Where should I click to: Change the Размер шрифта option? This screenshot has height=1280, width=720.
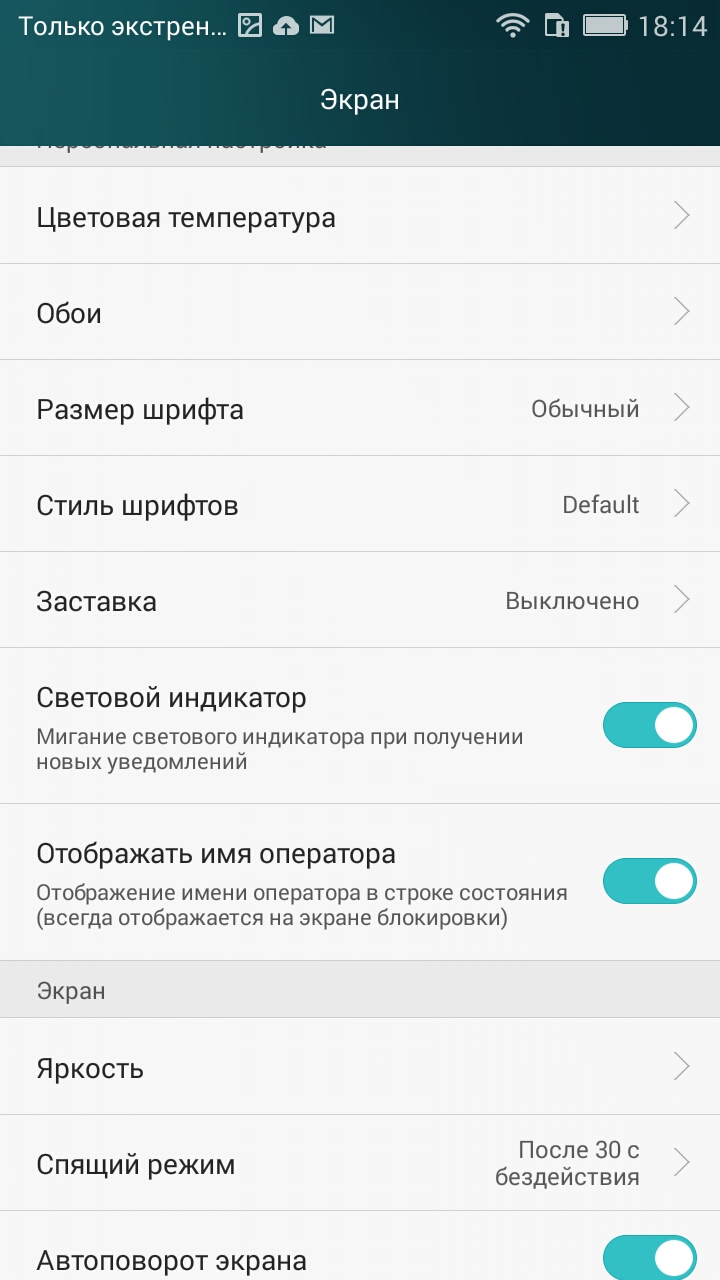pyautogui.click(x=360, y=408)
